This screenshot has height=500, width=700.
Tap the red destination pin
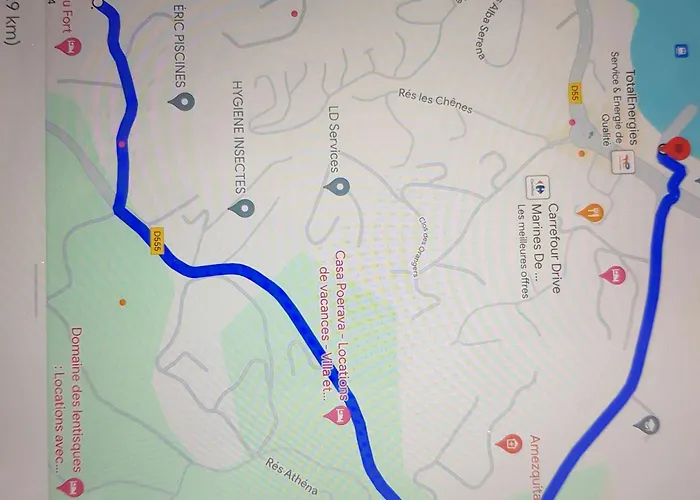(680, 150)
